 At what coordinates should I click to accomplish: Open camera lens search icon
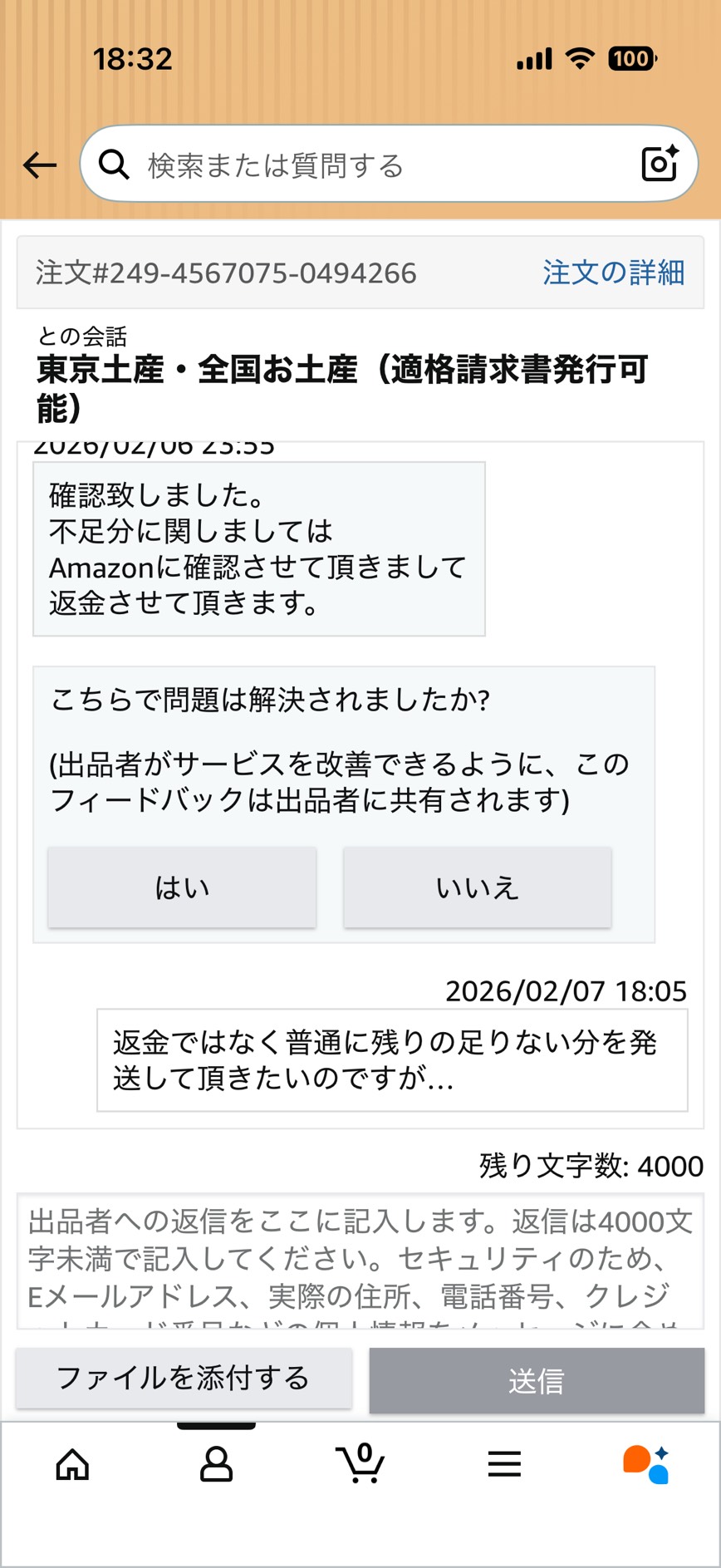[660, 164]
